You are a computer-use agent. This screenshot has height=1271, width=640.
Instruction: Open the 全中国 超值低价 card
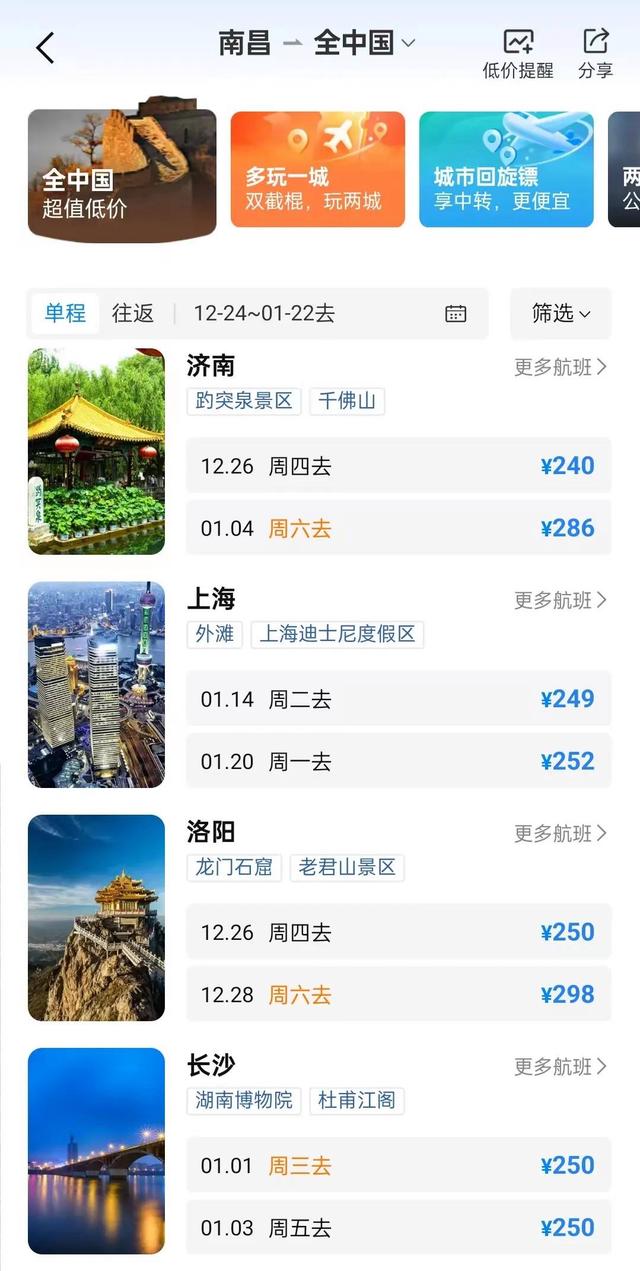pyautogui.click(x=122, y=176)
